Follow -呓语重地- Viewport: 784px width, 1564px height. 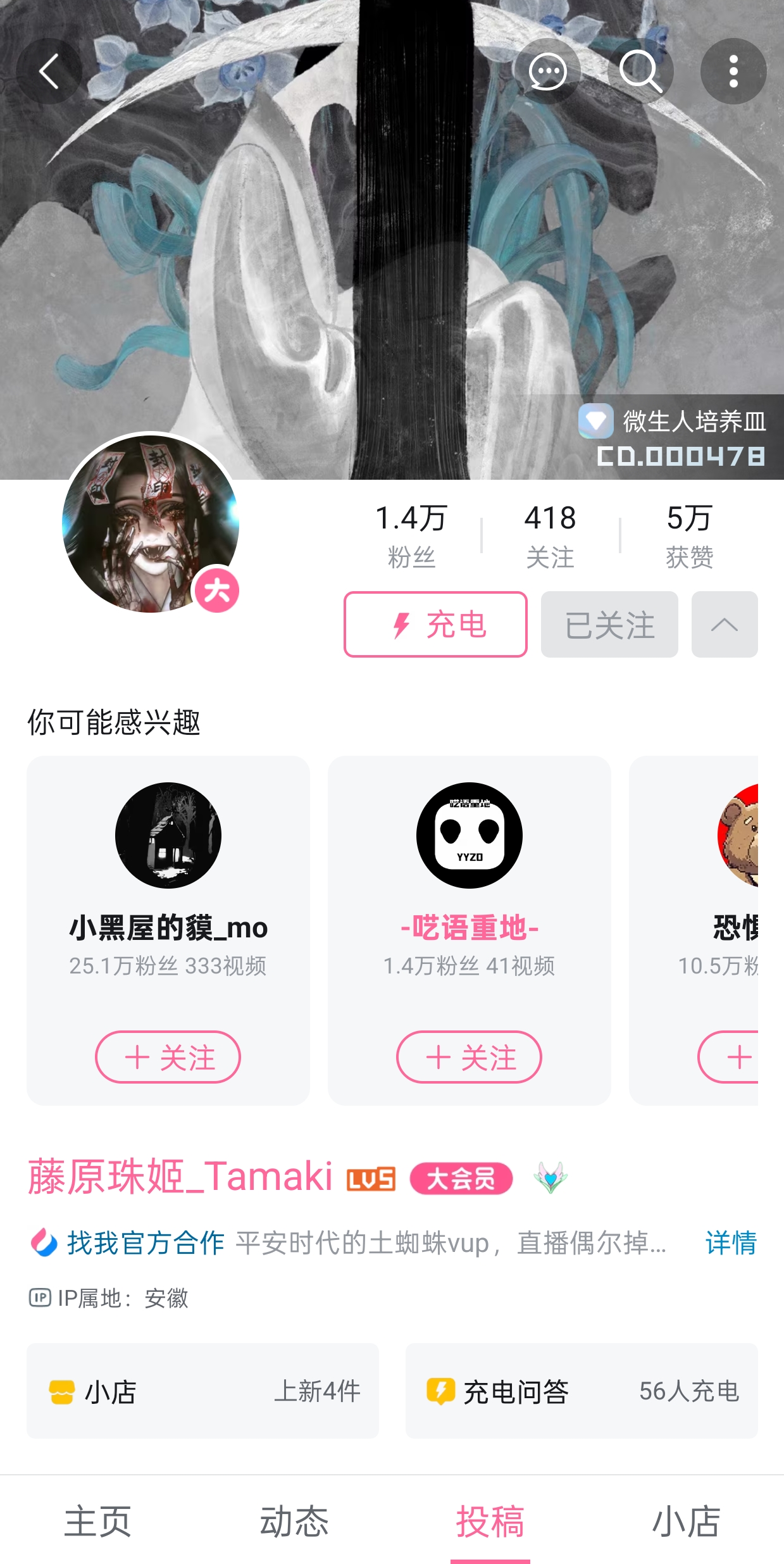tap(469, 1057)
